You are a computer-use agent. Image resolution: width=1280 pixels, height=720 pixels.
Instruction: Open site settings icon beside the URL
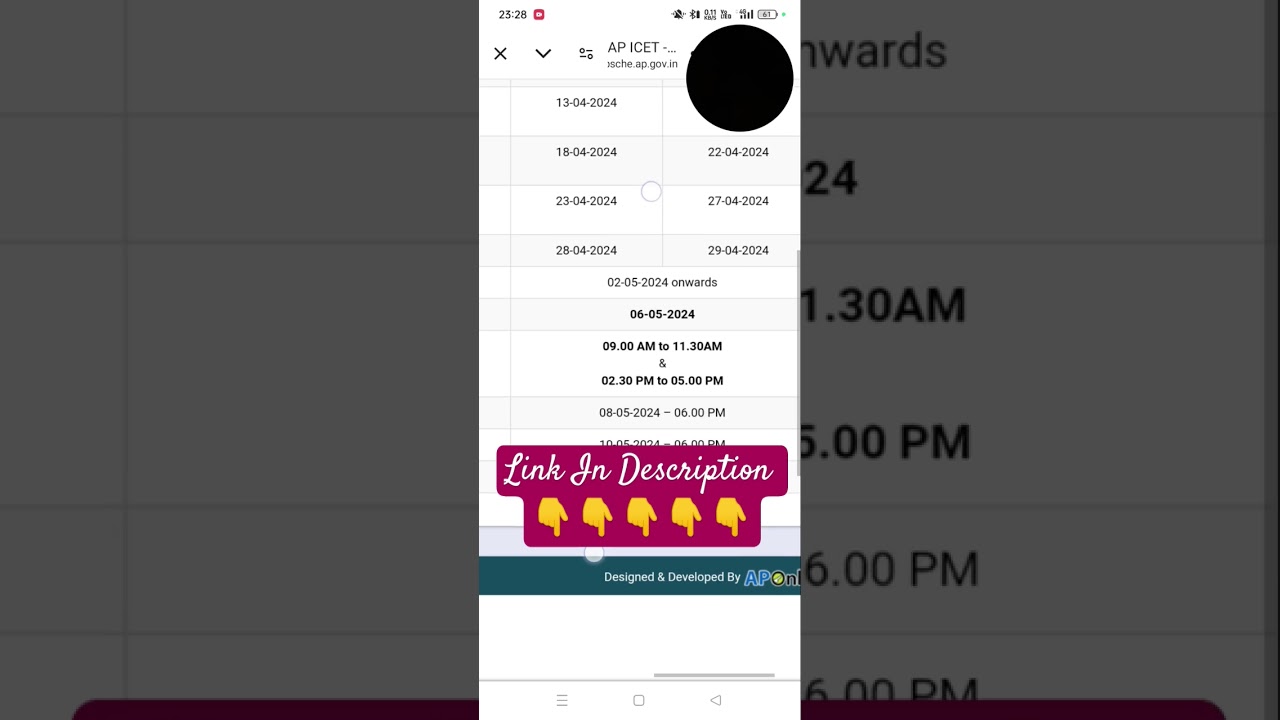pos(586,54)
